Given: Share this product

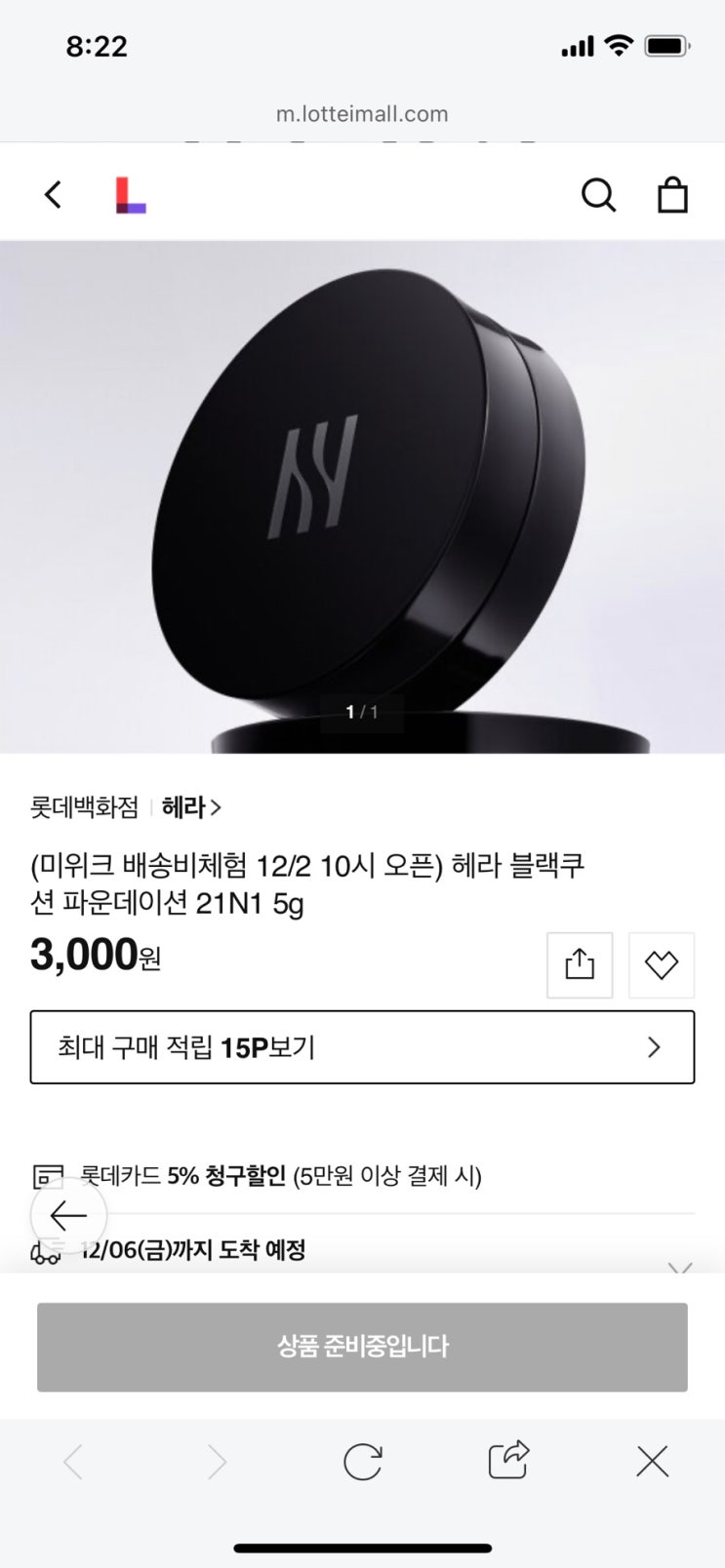Looking at the screenshot, I should tap(580, 965).
